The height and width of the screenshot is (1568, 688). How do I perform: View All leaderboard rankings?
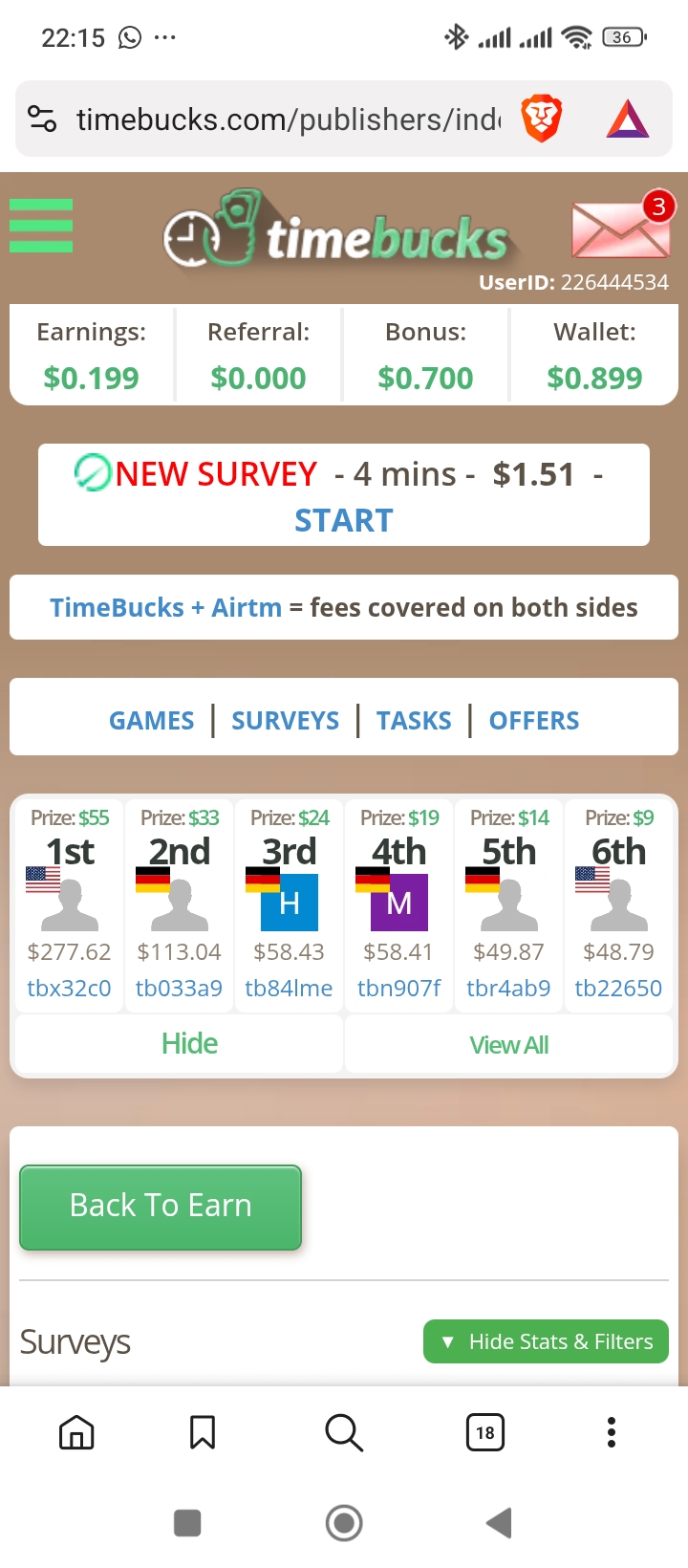(508, 1045)
